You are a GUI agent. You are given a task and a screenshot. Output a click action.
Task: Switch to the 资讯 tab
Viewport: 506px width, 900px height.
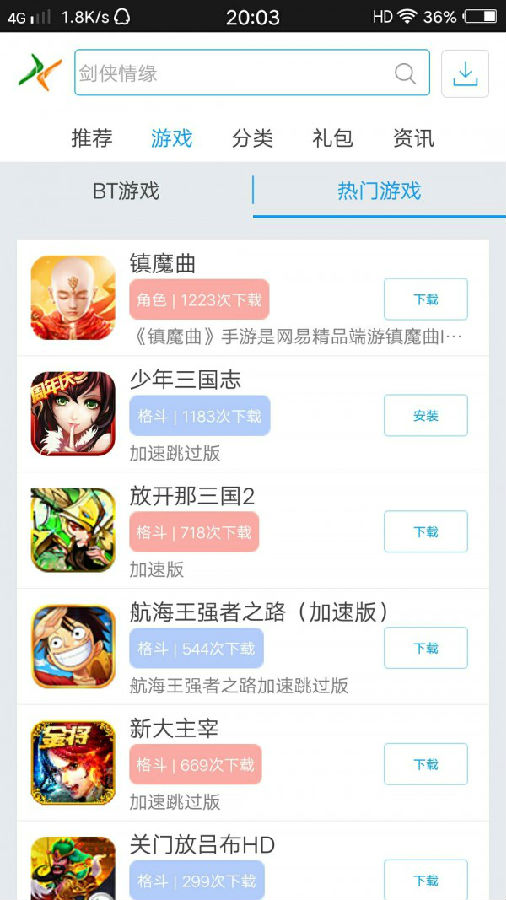[413, 138]
